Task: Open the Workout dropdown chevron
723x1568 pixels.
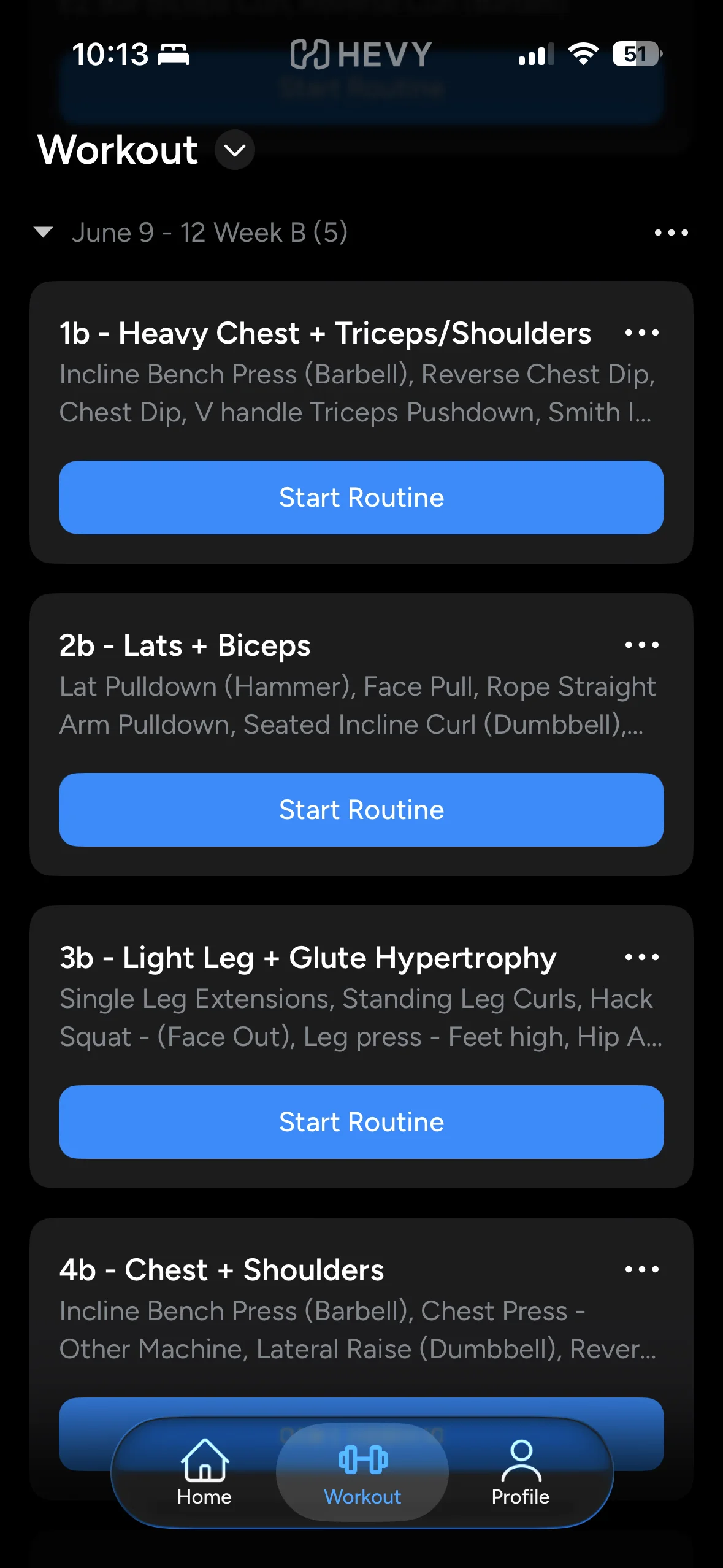Action: [x=235, y=150]
